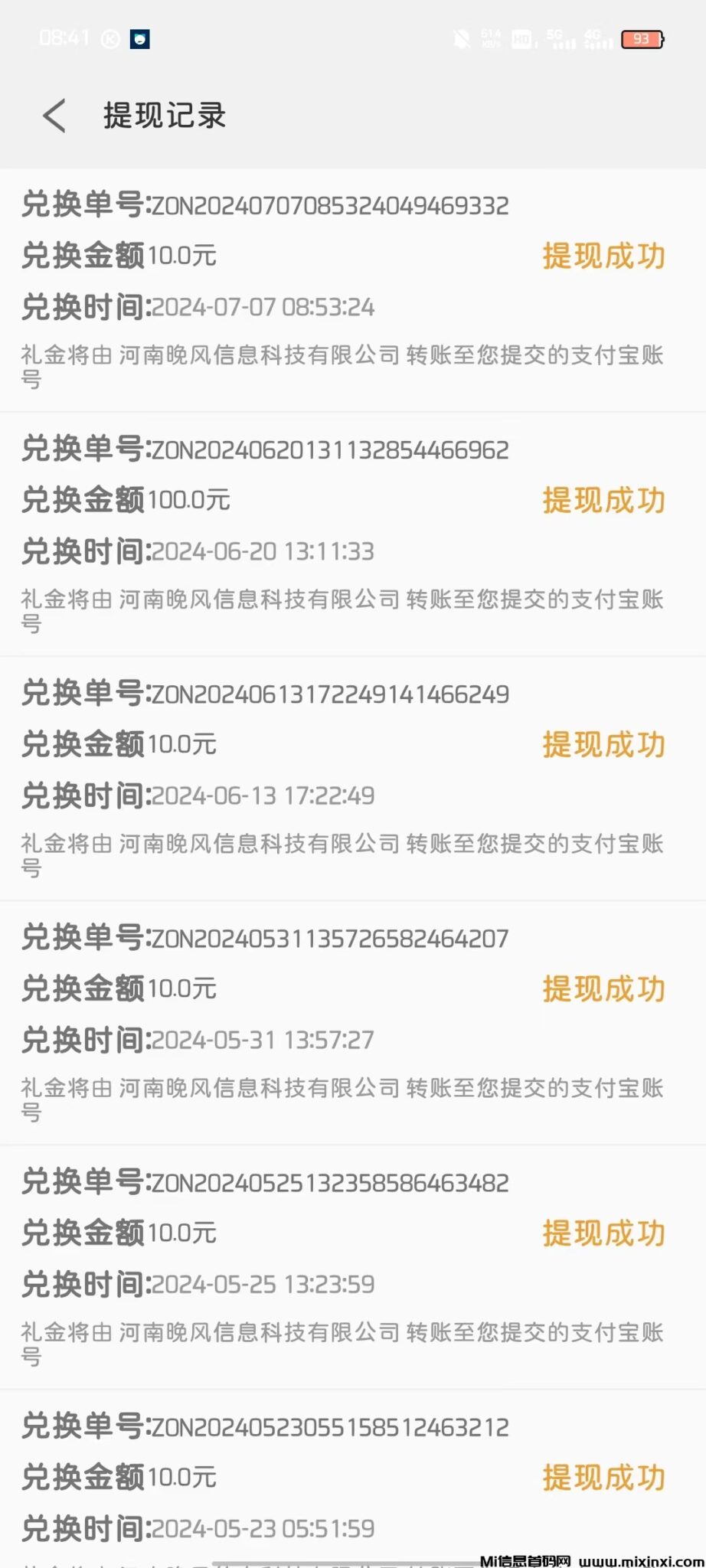Tap the dark app notification icon in status bar
The height and width of the screenshot is (1568, 706).
click(x=138, y=39)
